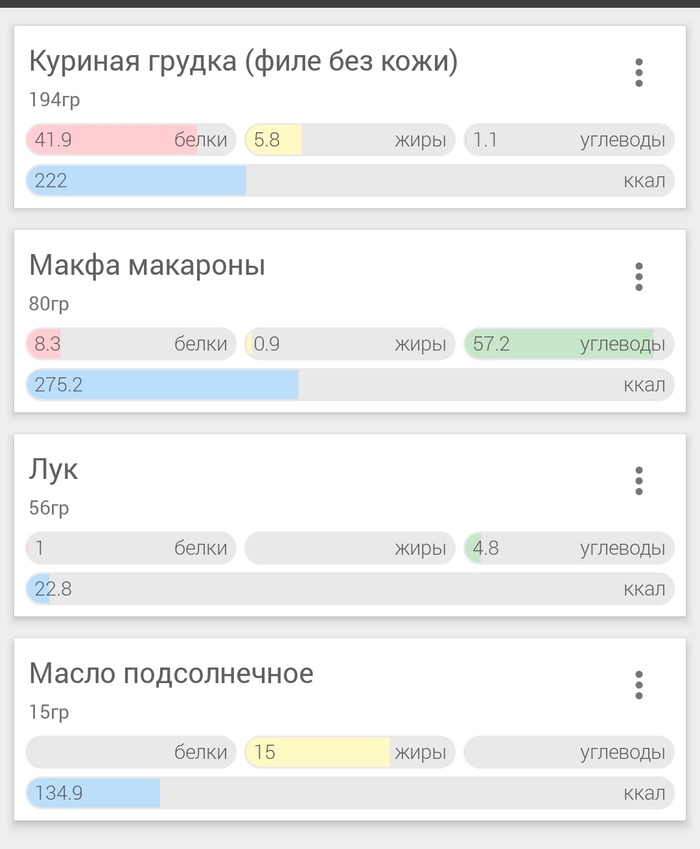700x849 pixels.
Task: View the Масло подсолнечное entry
Action: [171, 674]
